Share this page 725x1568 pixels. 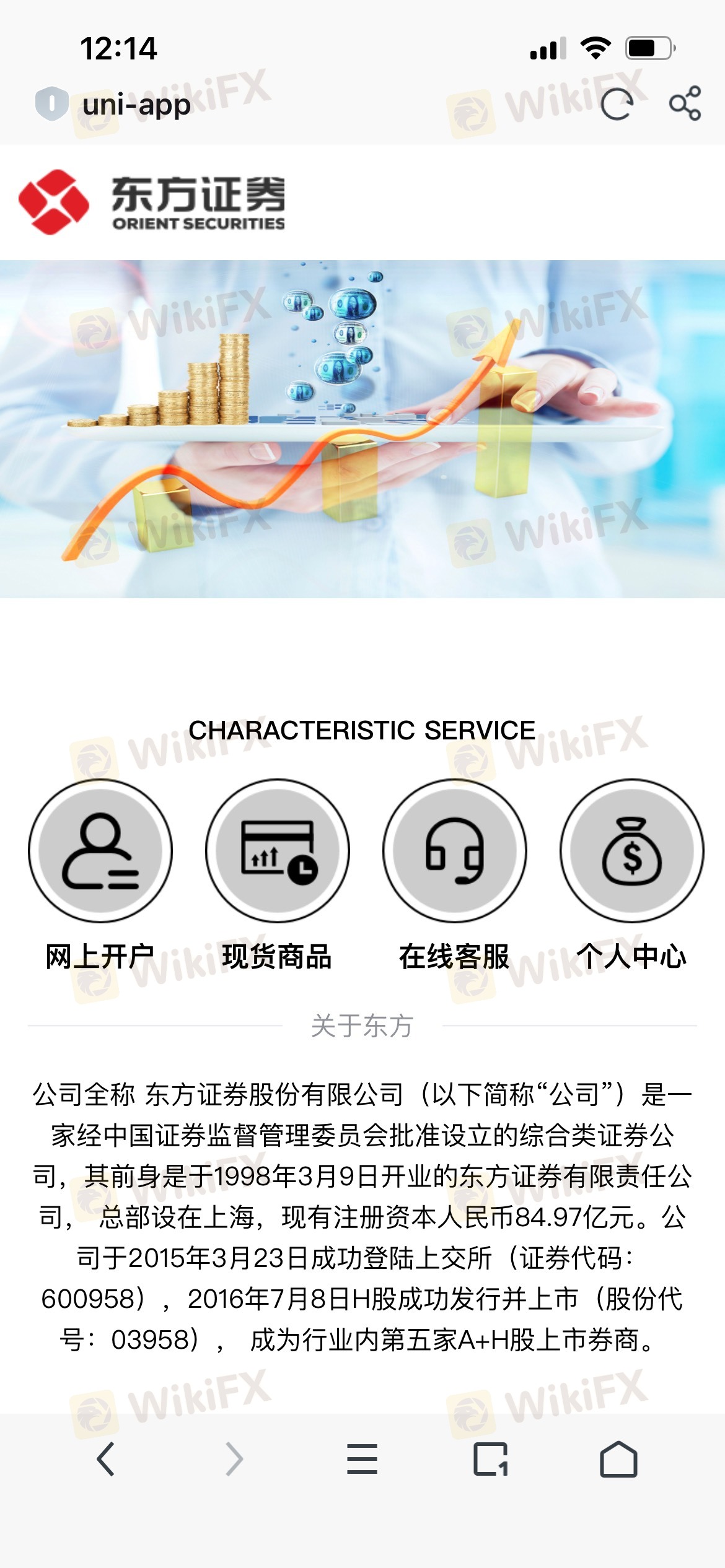[685, 103]
